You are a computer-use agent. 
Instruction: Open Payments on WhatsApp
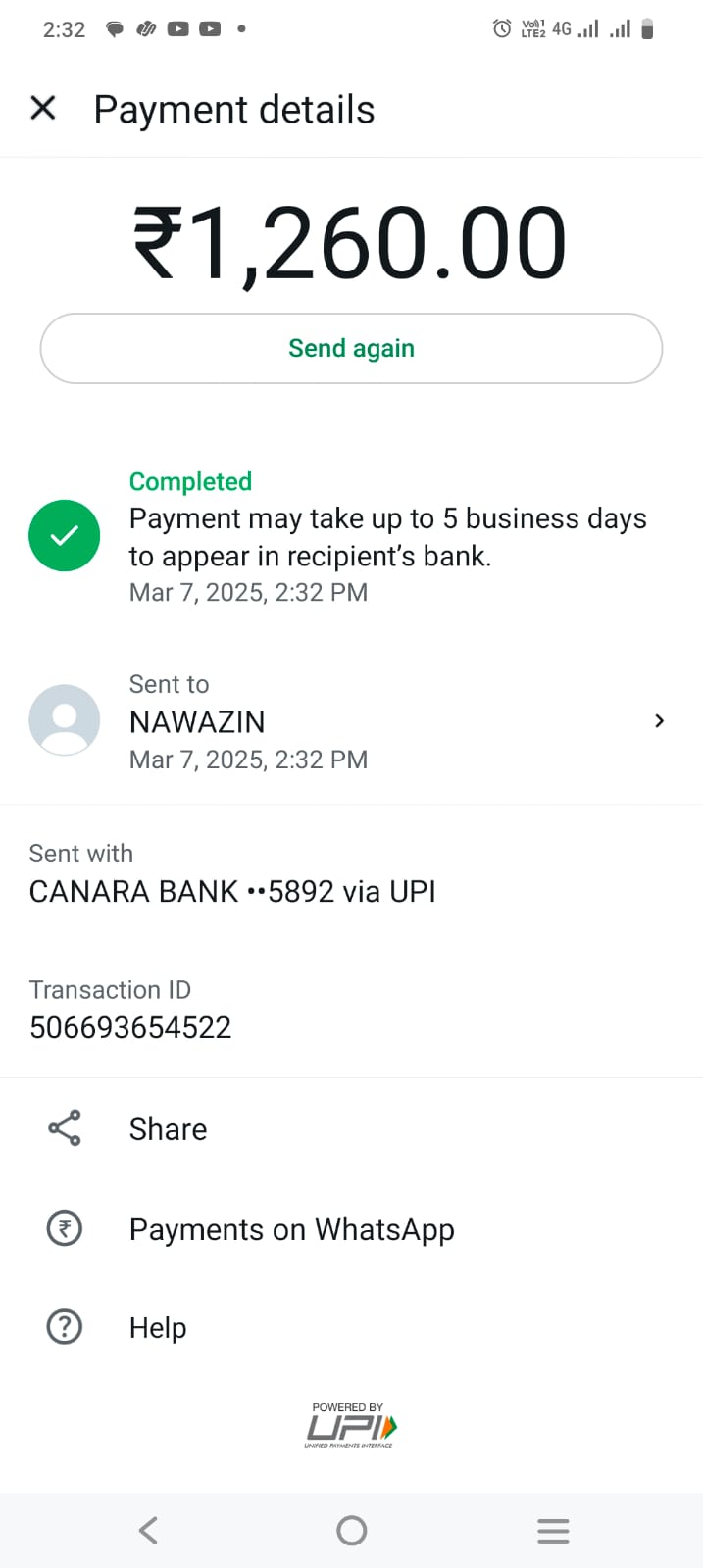point(291,1229)
